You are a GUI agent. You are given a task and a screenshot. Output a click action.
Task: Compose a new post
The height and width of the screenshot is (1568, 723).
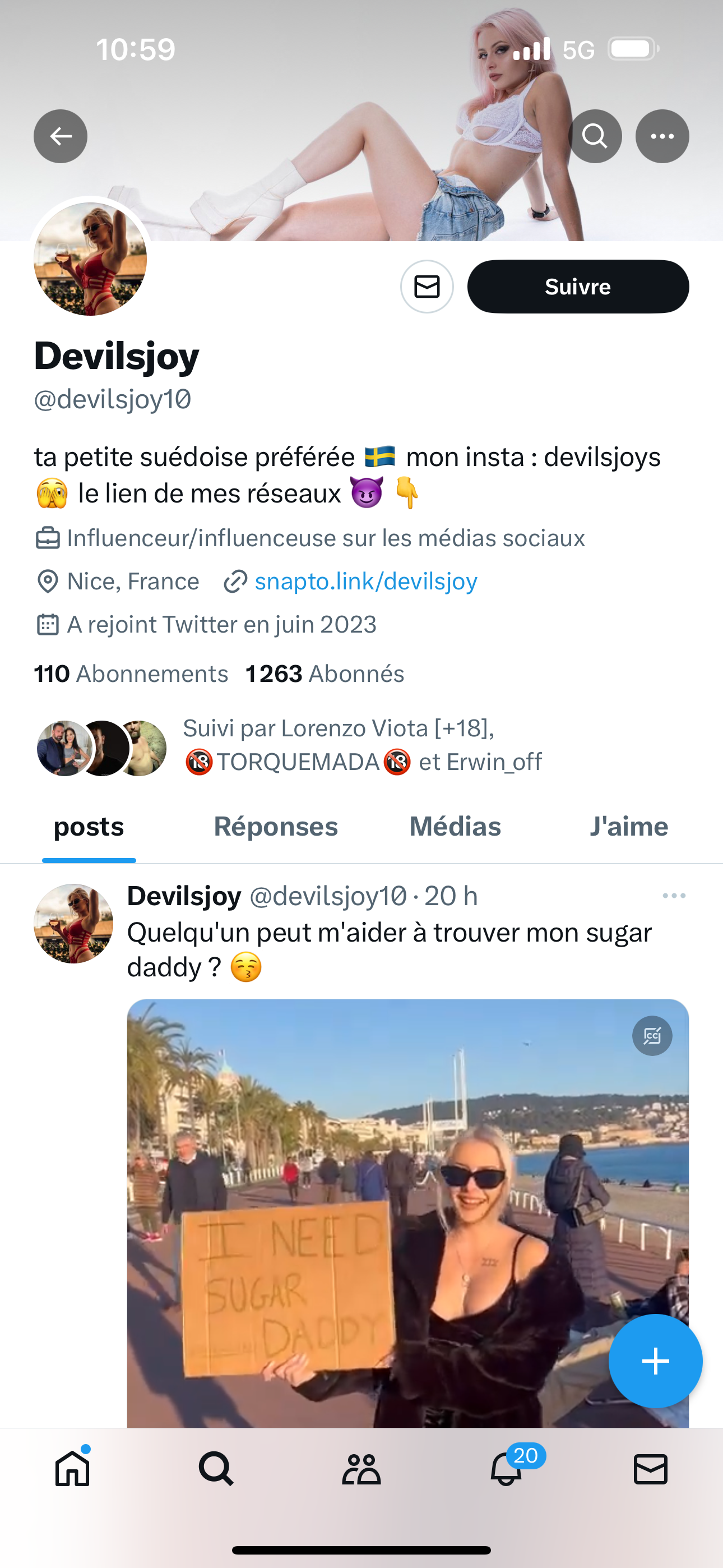[655, 1361]
